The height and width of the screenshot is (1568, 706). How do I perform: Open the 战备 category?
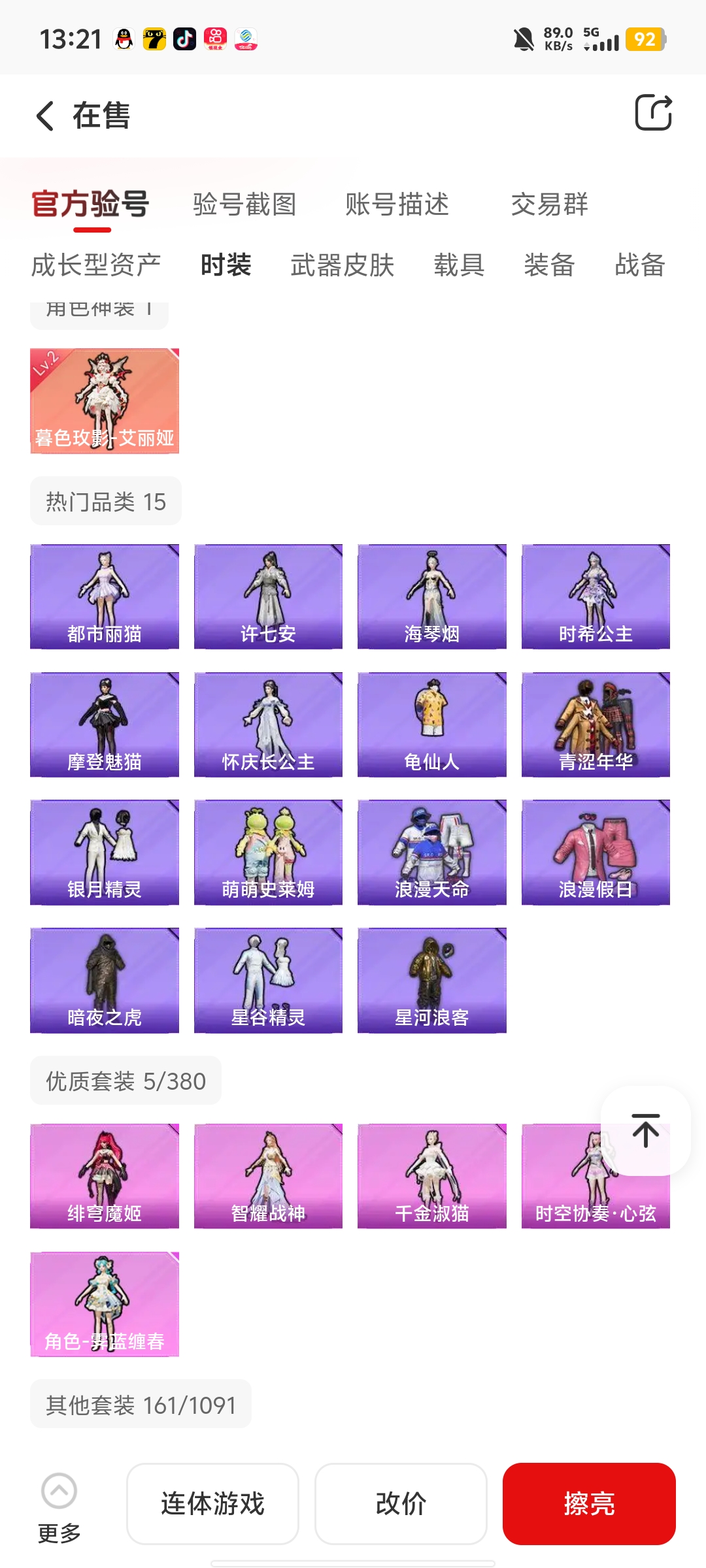point(640,265)
